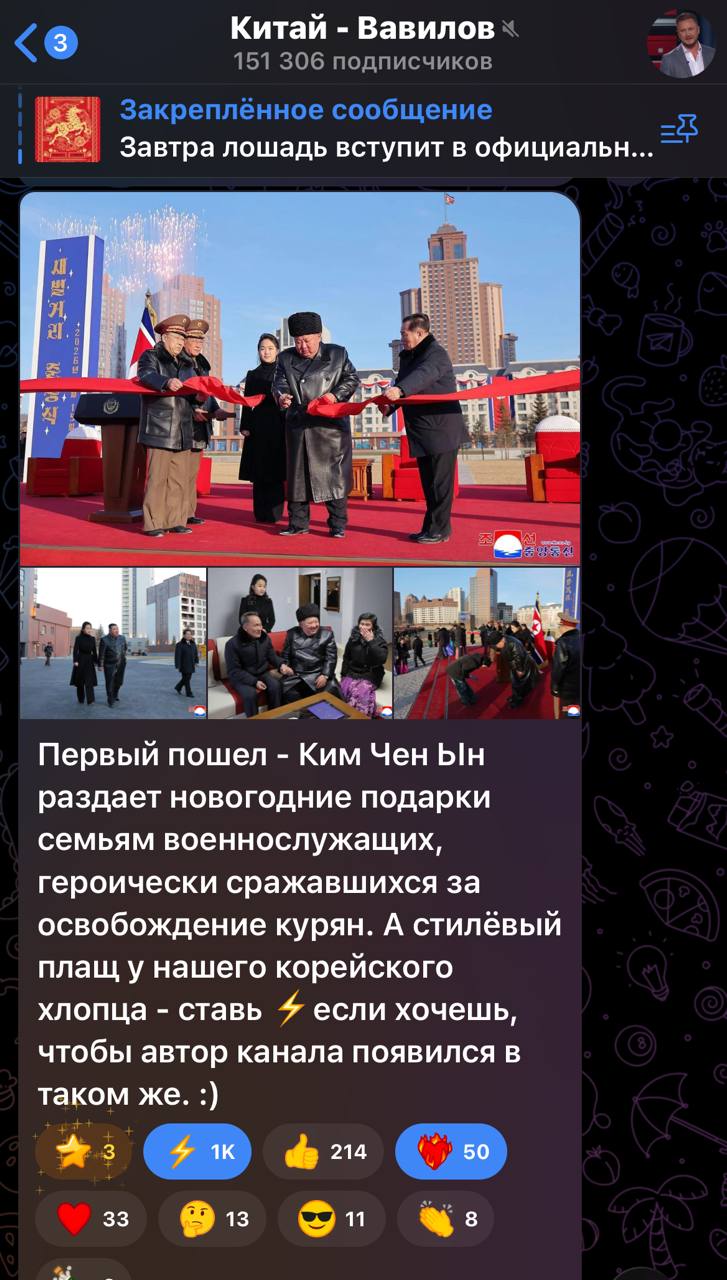Tap the burning heart reaction, 50
The width and height of the screenshot is (727, 1280).
pyautogui.click(x=451, y=1152)
